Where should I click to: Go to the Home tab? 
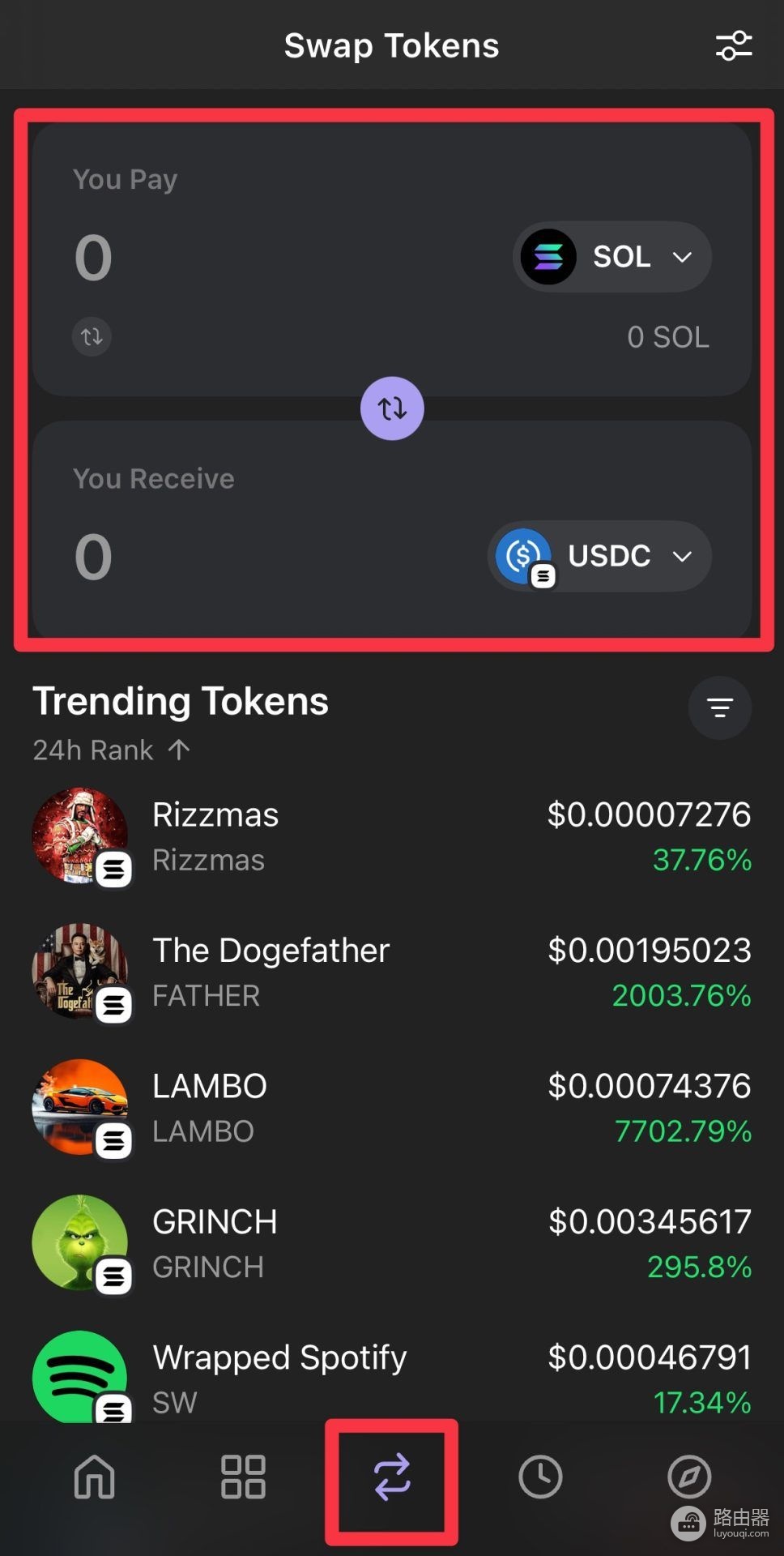(95, 1477)
